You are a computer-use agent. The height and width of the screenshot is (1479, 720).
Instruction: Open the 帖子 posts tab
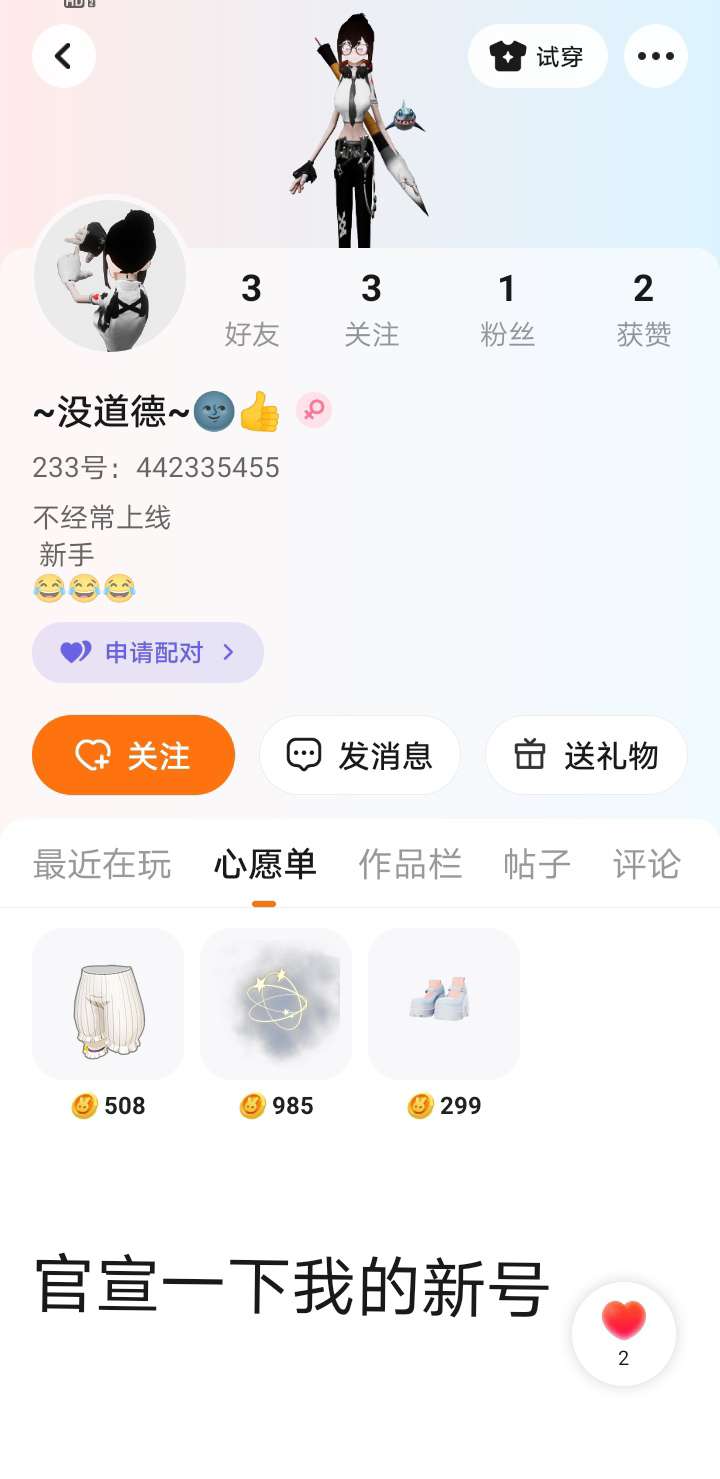[x=537, y=864]
